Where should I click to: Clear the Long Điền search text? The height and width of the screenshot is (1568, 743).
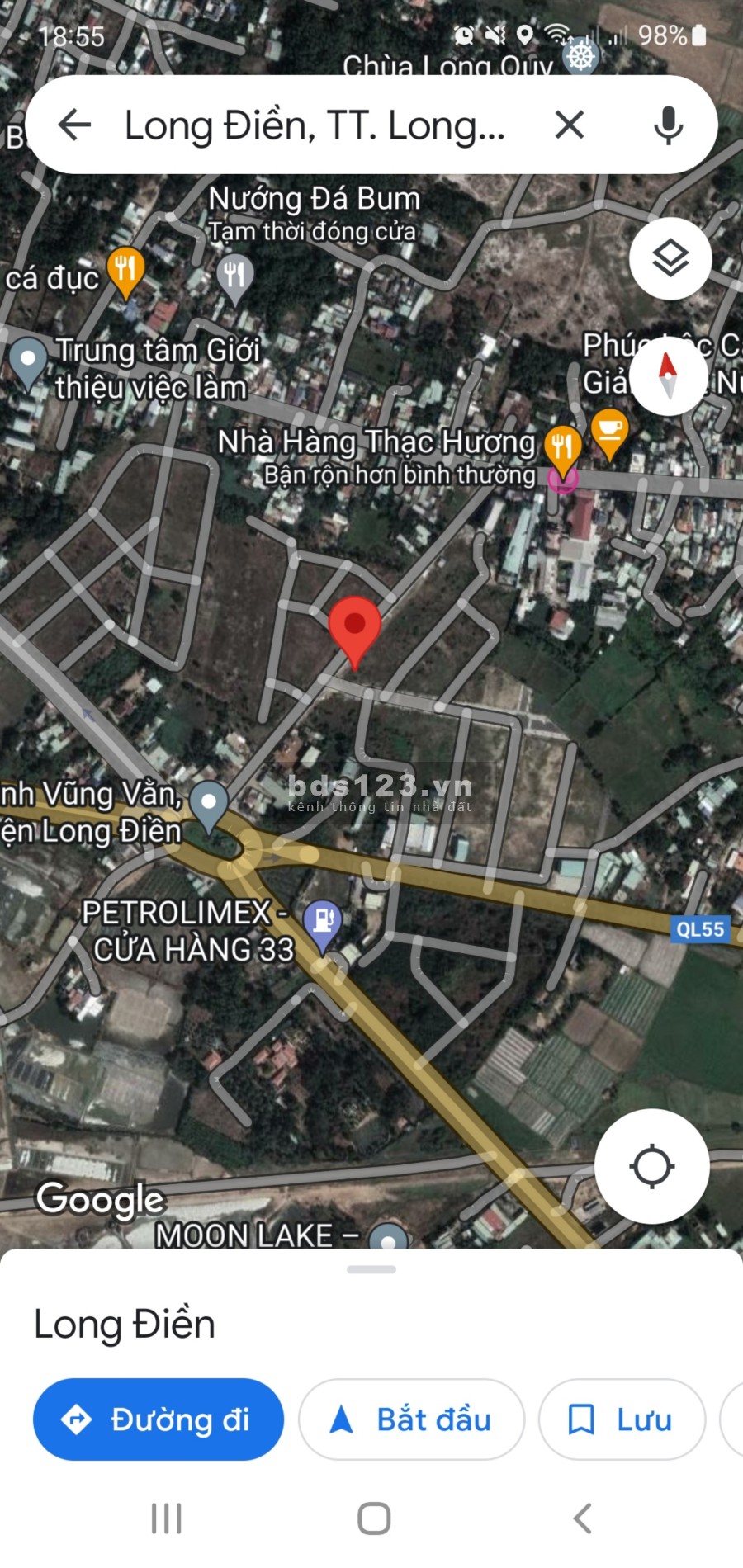(570, 125)
